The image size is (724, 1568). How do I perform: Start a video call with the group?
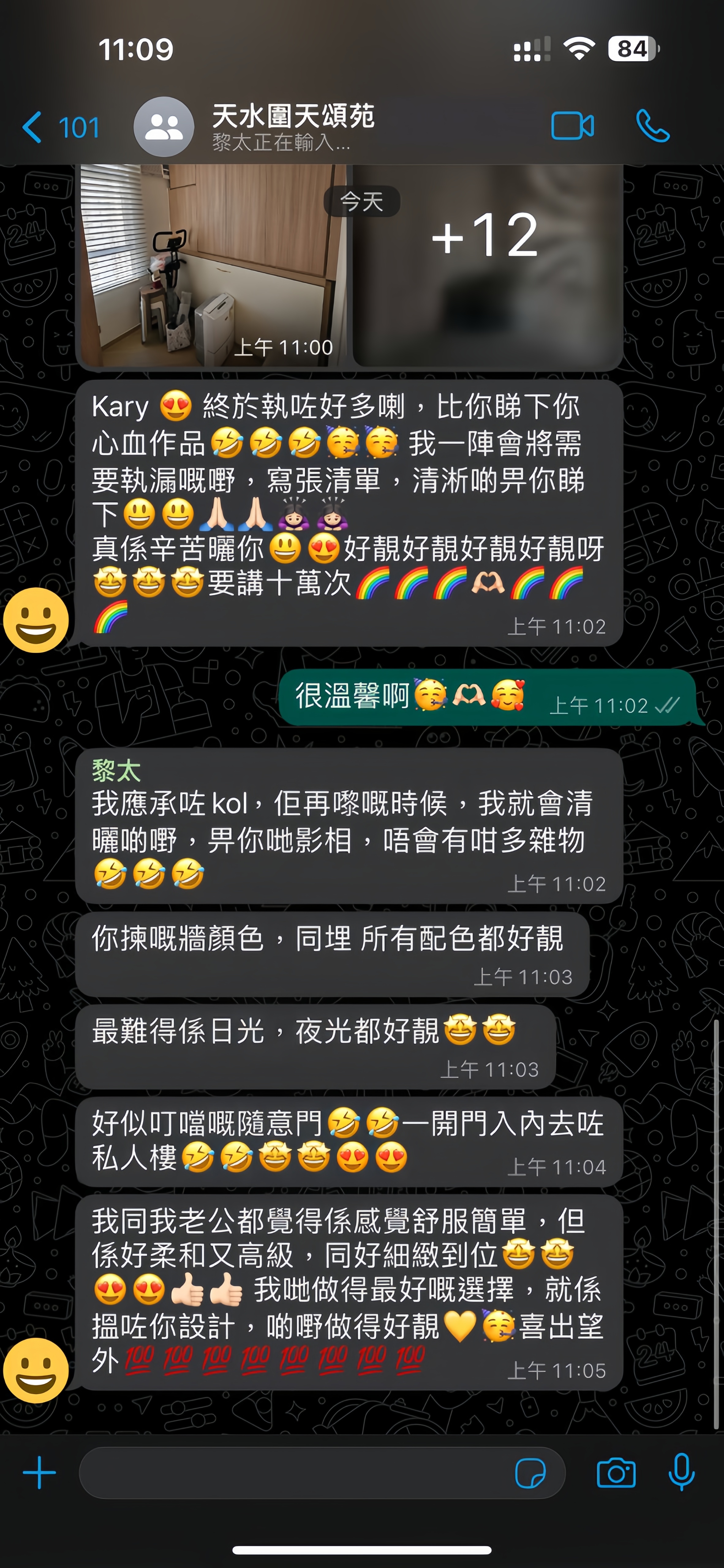coord(572,126)
